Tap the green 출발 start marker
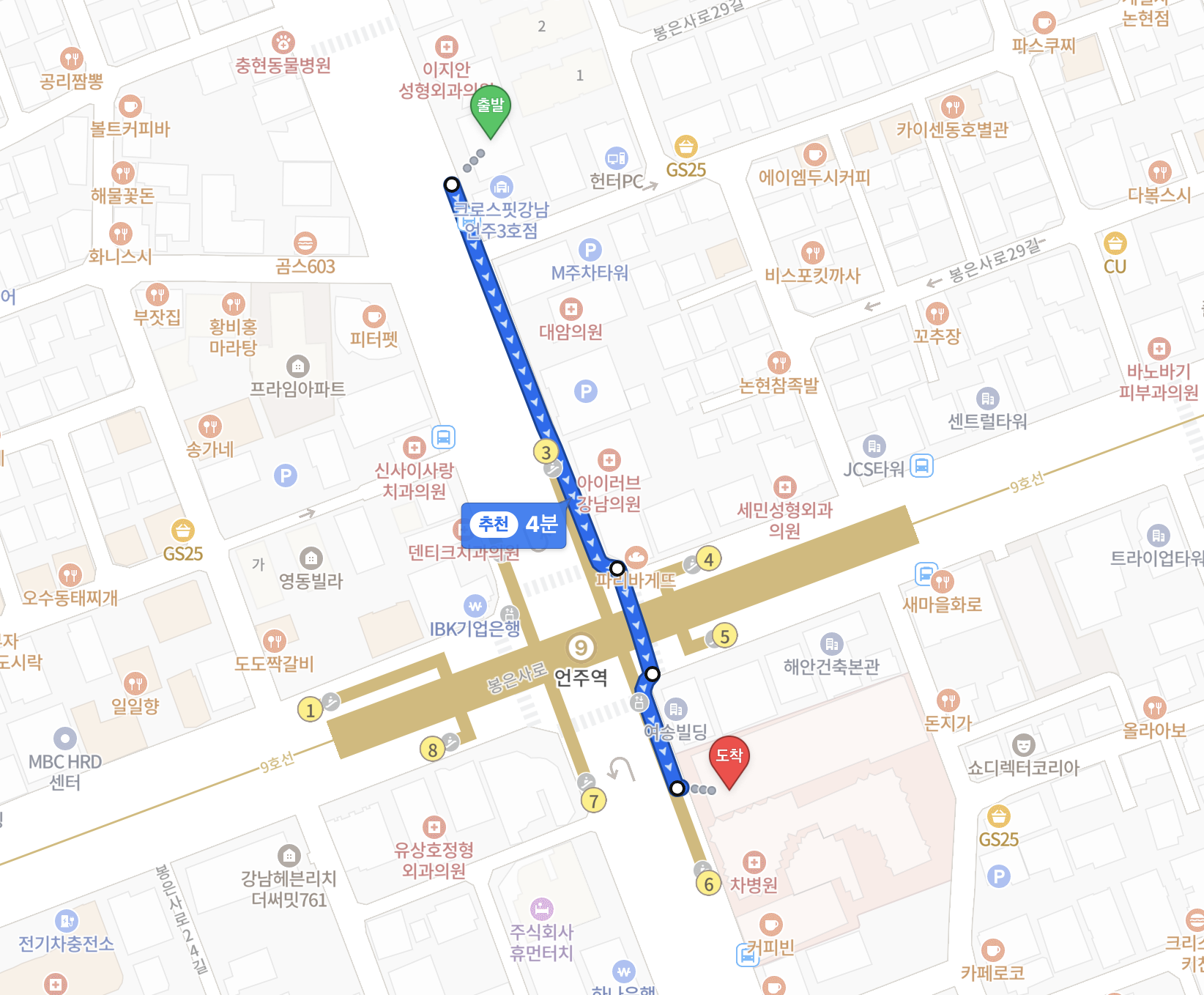The width and height of the screenshot is (1204, 995). (x=490, y=107)
